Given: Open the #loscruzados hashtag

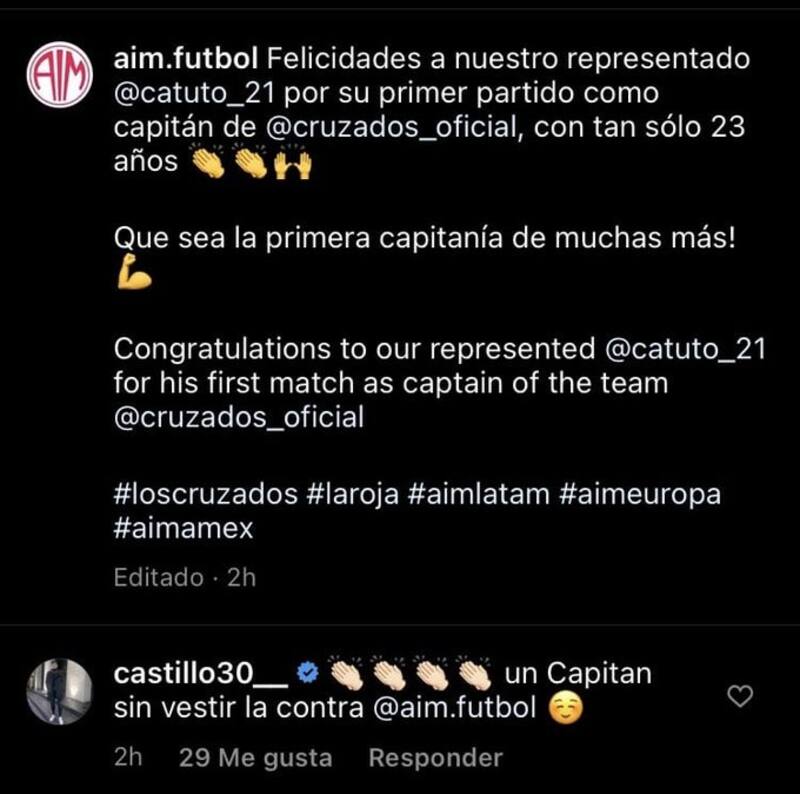Looking at the screenshot, I should coord(205,494).
